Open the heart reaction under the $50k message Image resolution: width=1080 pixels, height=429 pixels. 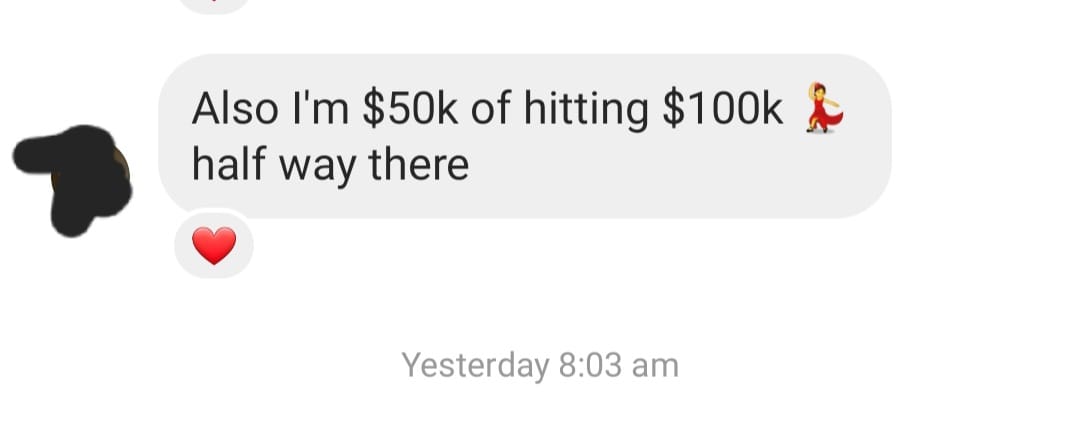tap(213, 245)
